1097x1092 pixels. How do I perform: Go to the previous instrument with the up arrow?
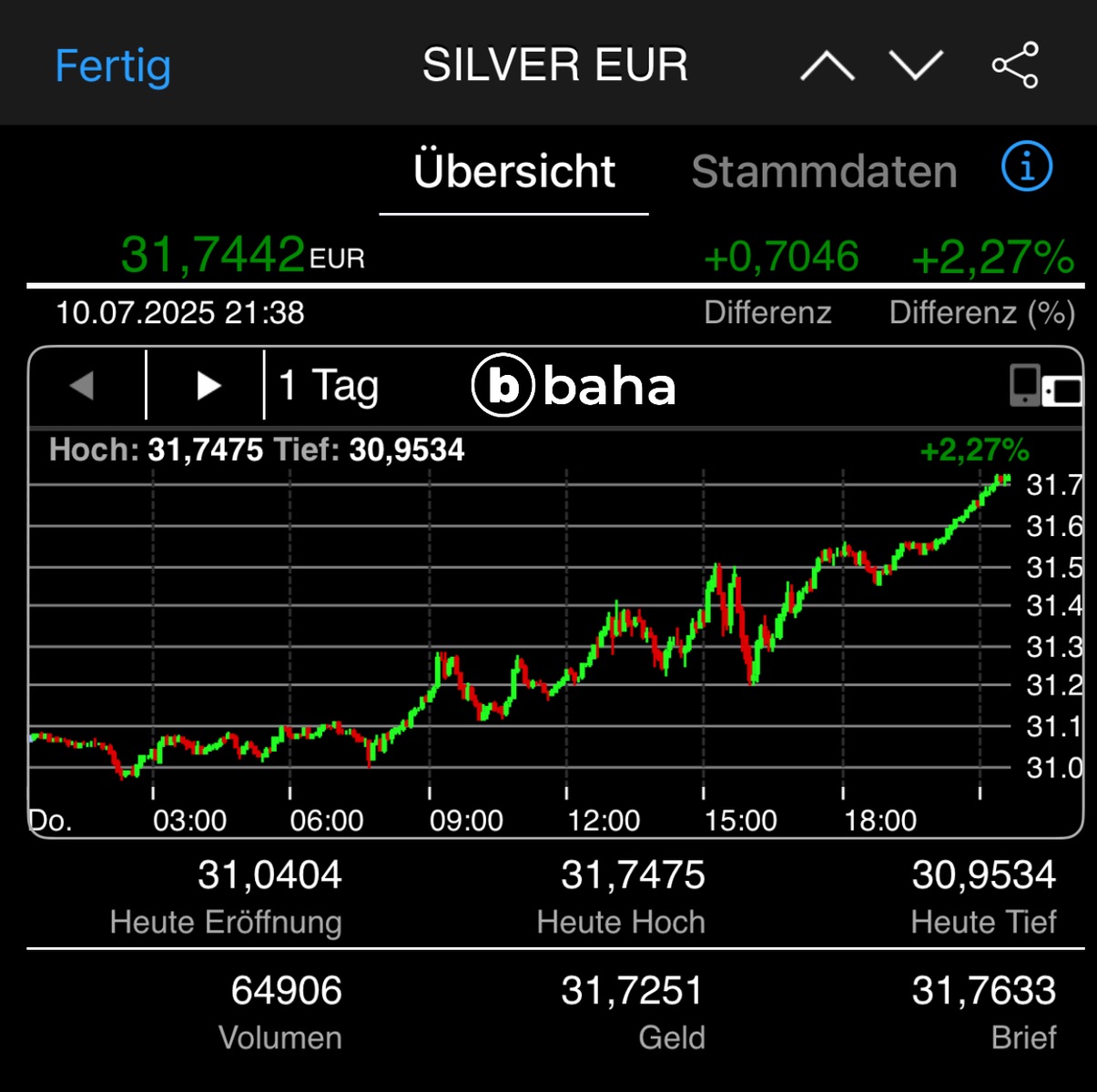coord(827,66)
